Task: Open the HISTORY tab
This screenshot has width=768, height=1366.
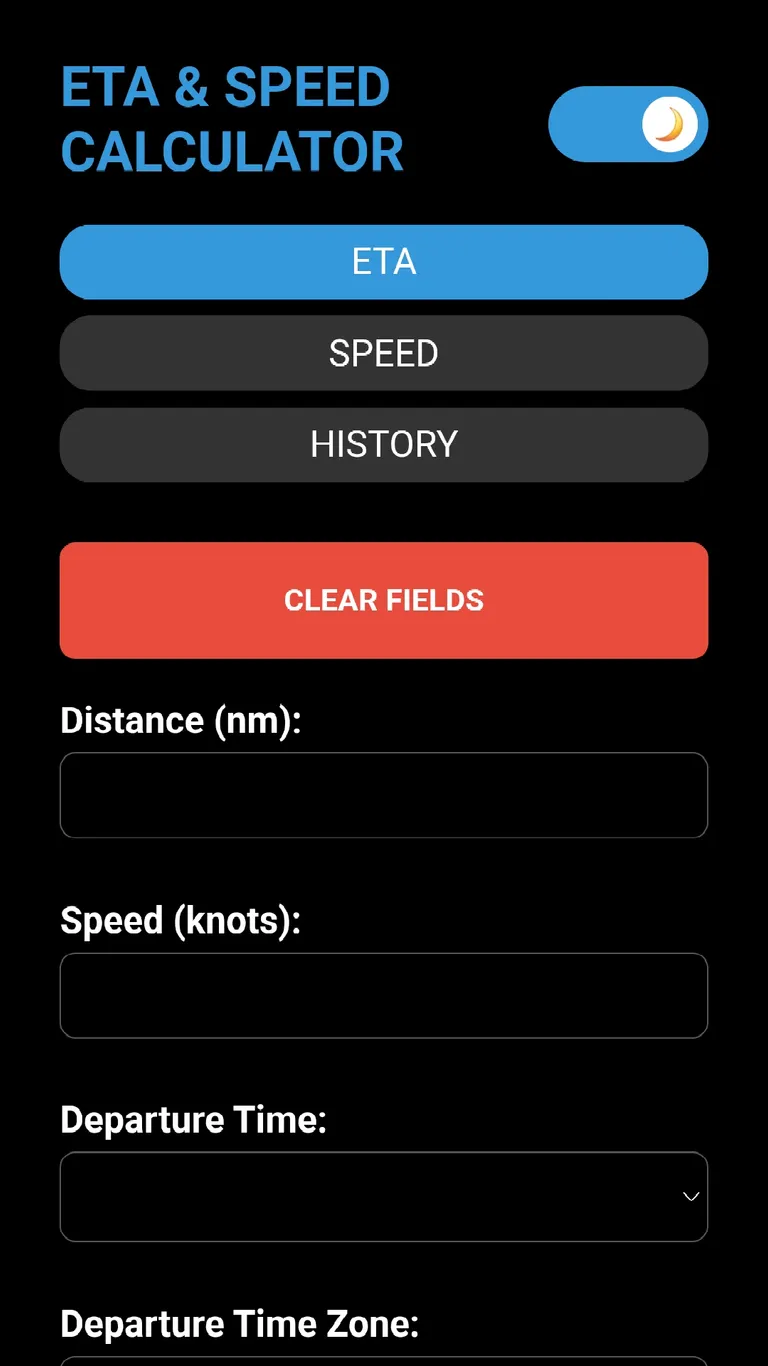Action: pyautogui.click(x=384, y=444)
